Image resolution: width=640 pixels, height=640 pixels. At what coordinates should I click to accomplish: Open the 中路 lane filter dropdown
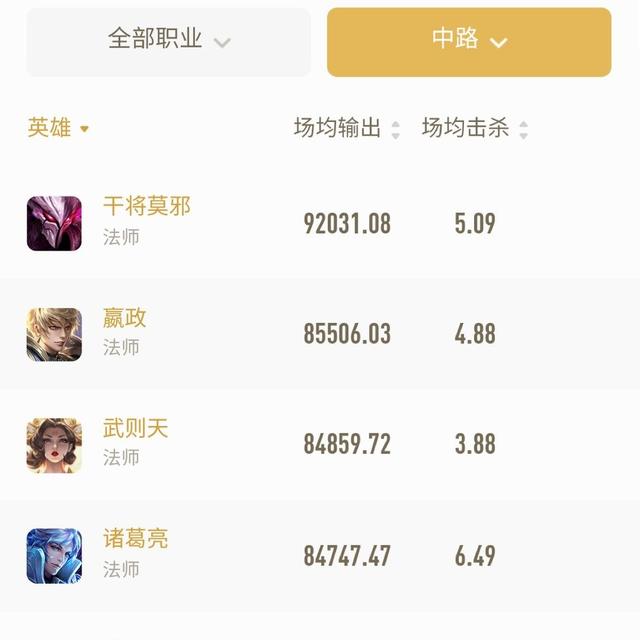tap(469, 41)
